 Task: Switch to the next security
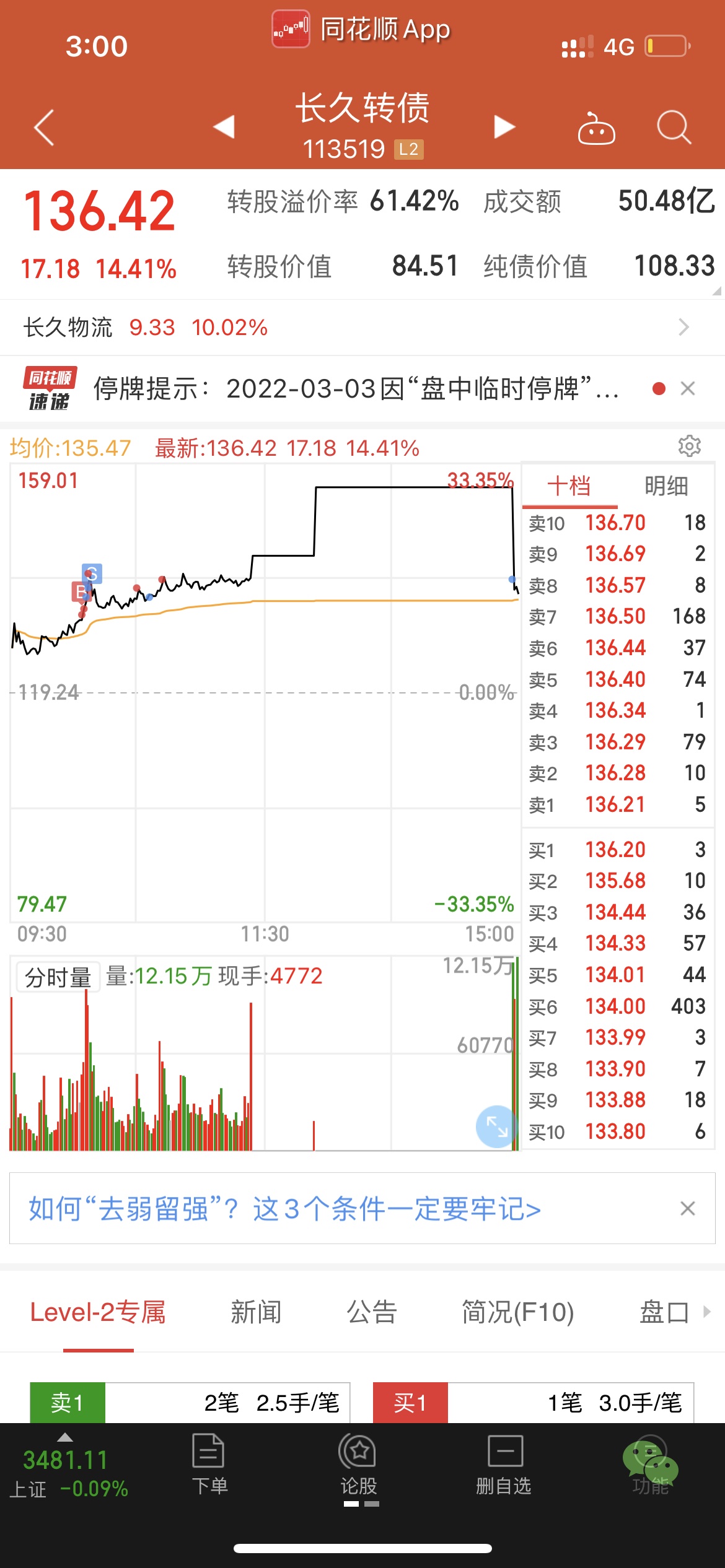[x=504, y=127]
